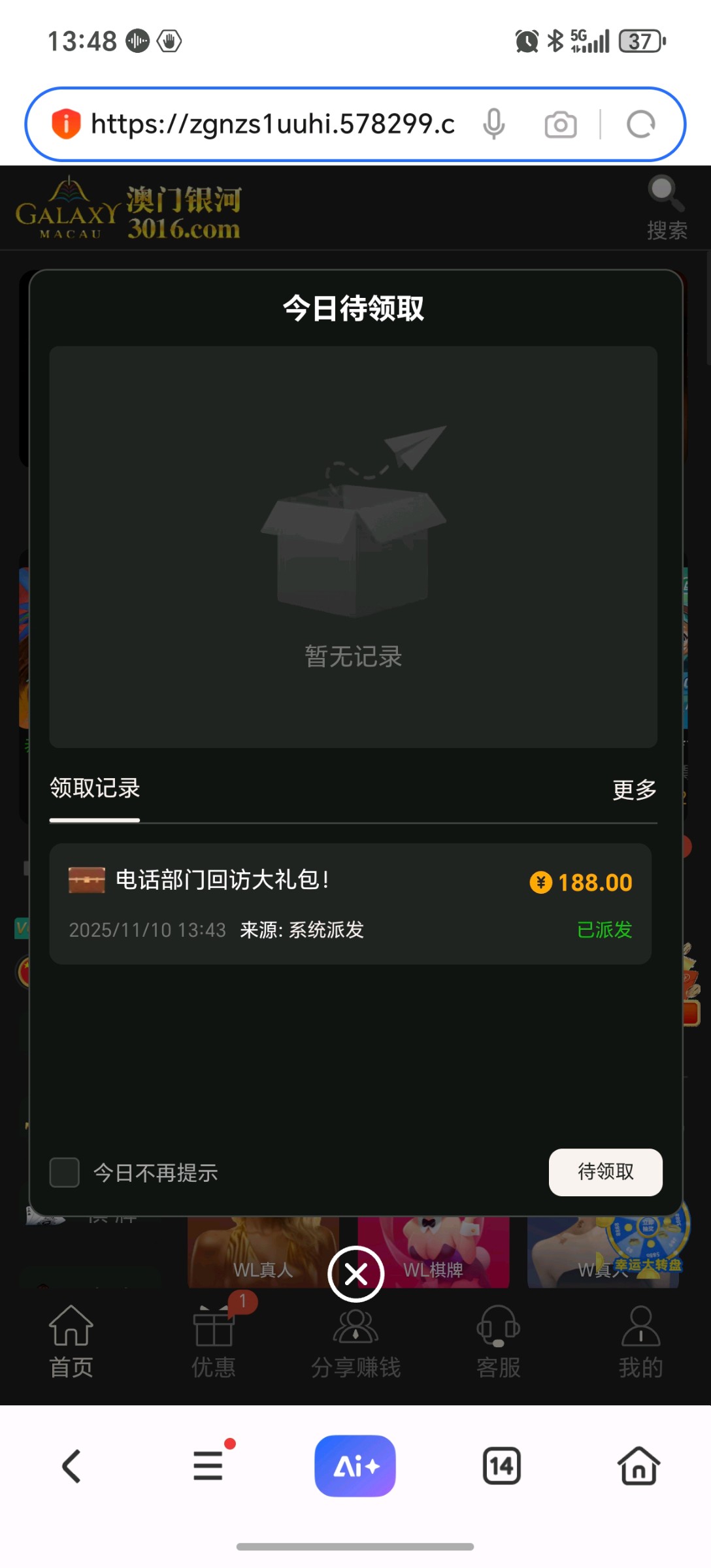Select the 搜索 search icon at top right
The width and height of the screenshot is (711, 1568).
point(663,195)
